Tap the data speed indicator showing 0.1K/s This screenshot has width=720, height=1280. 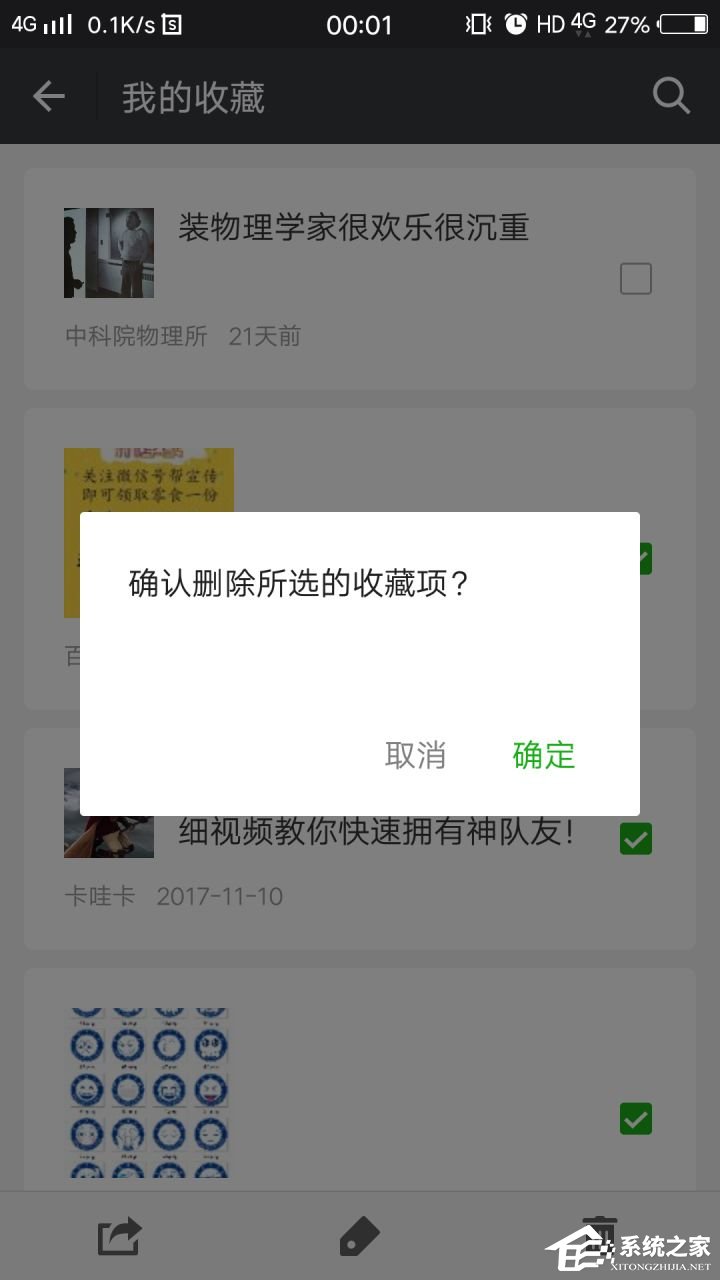click(x=122, y=25)
